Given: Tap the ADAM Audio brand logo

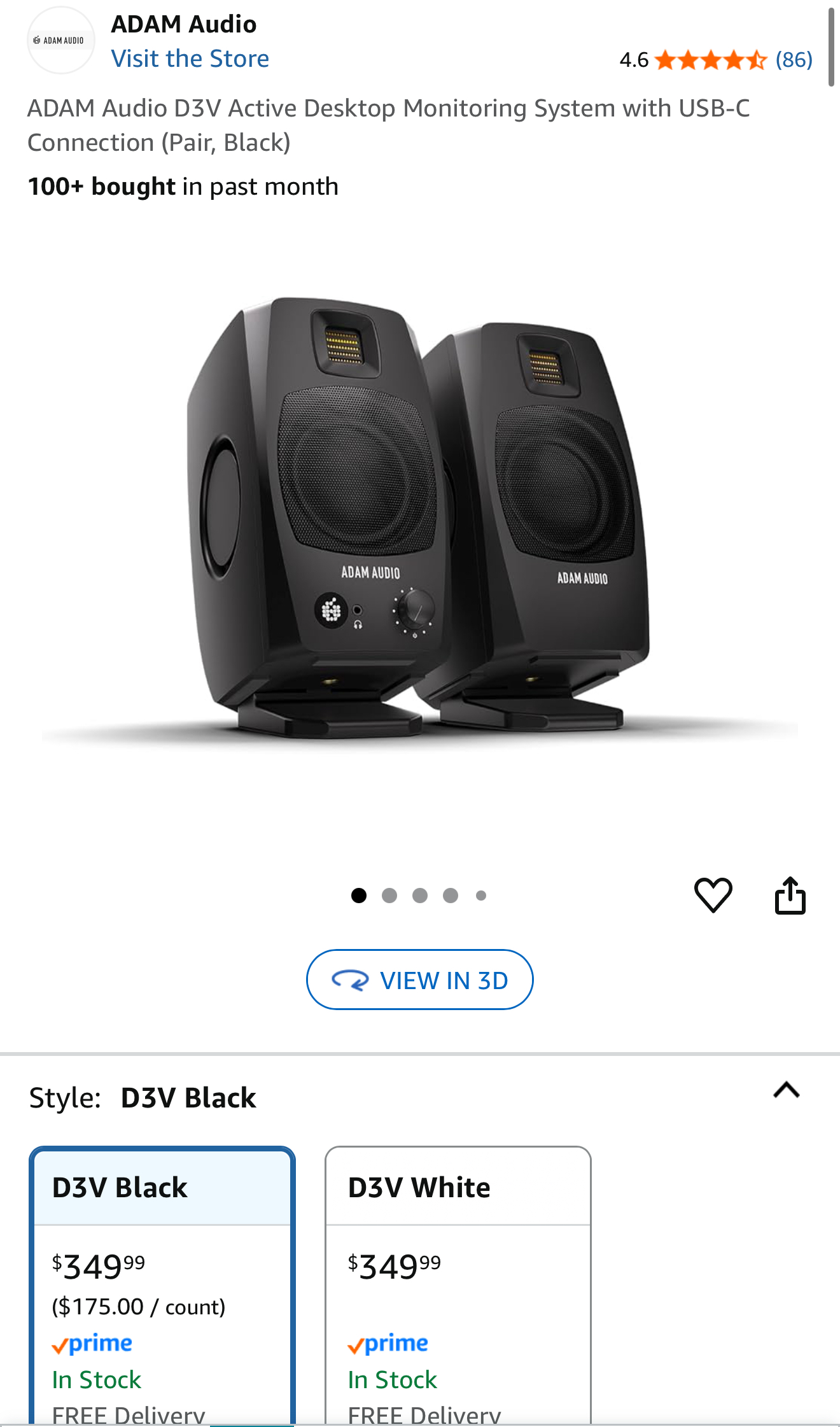Looking at the screenshot, I should (61, 40).
